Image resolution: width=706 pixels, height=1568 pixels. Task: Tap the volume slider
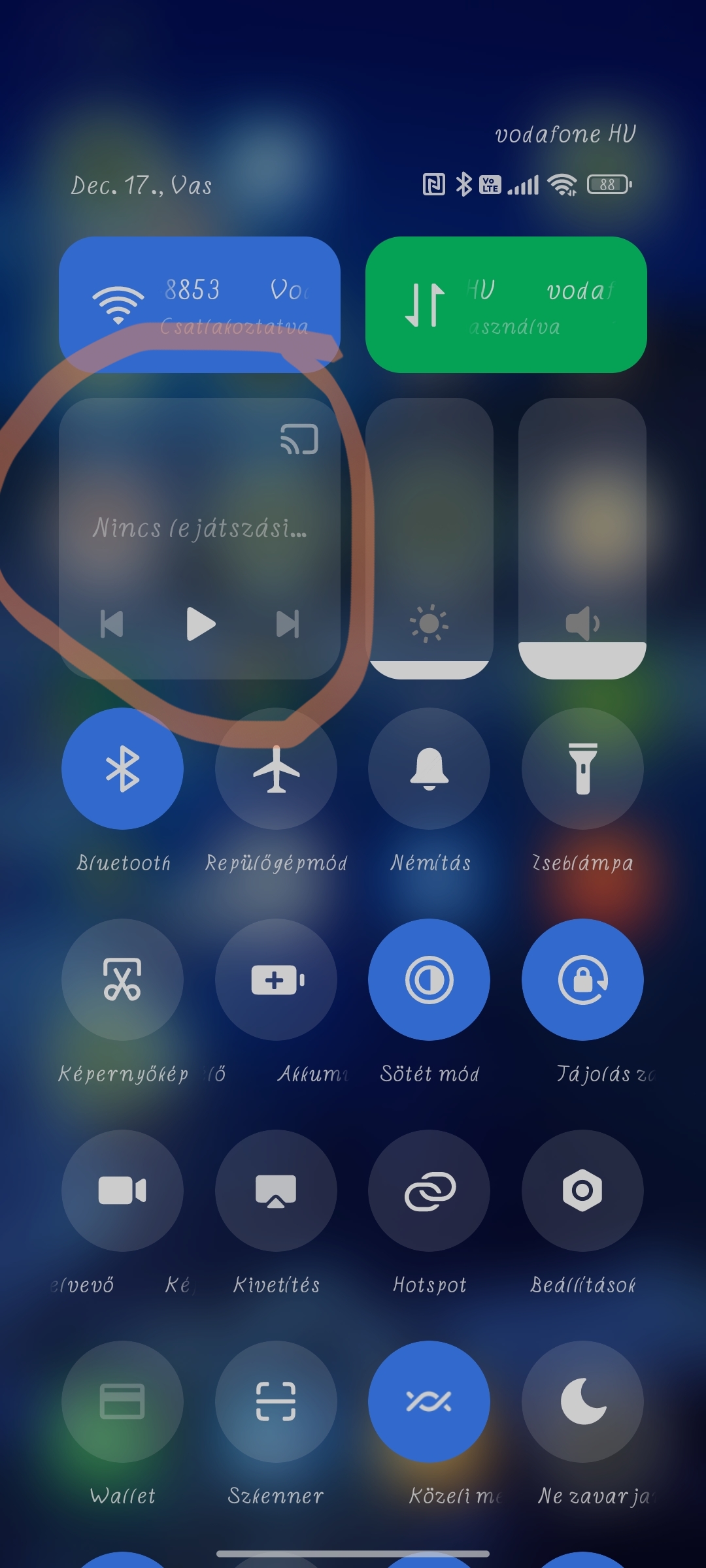click(x=582, y=538)
